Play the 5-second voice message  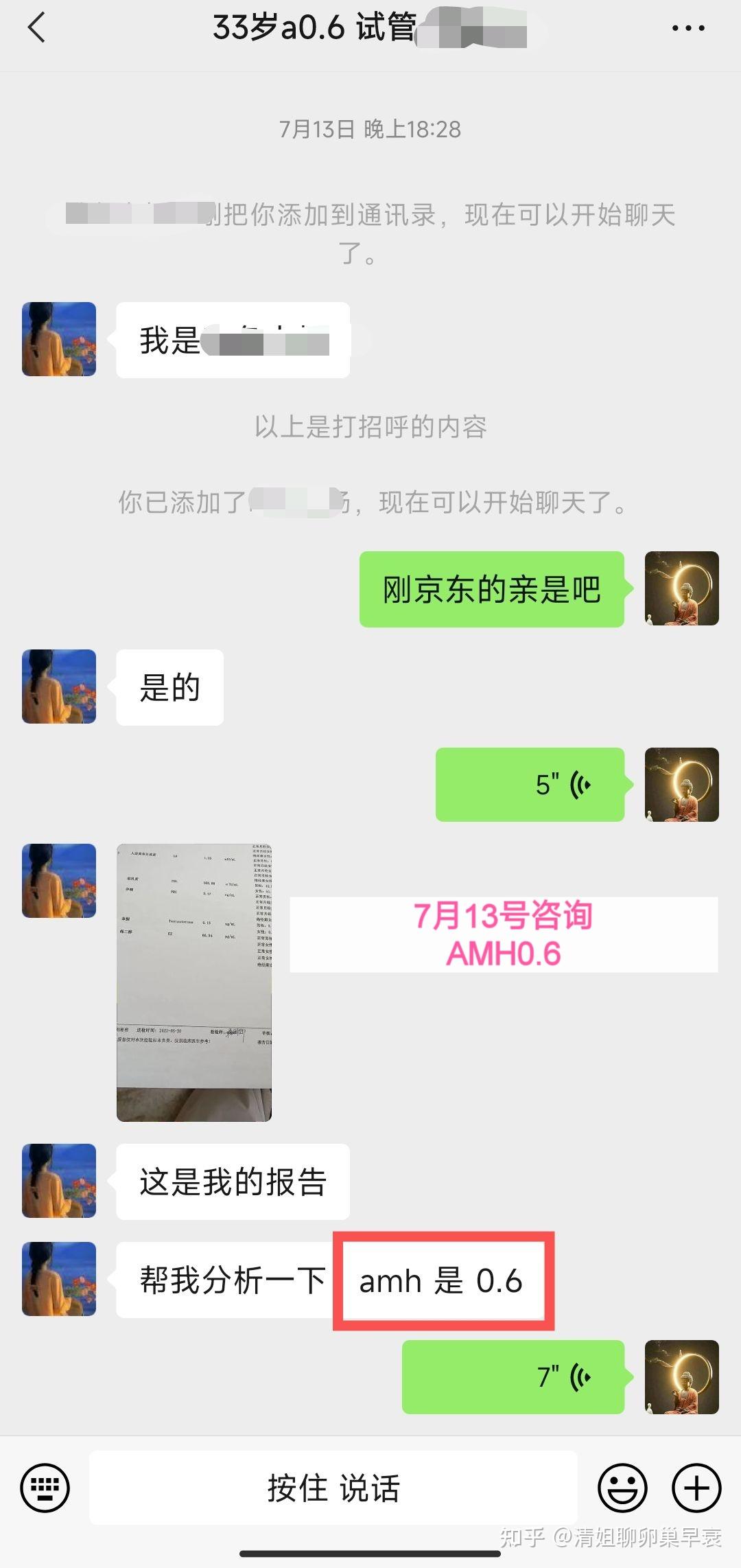tap(530, 785)
